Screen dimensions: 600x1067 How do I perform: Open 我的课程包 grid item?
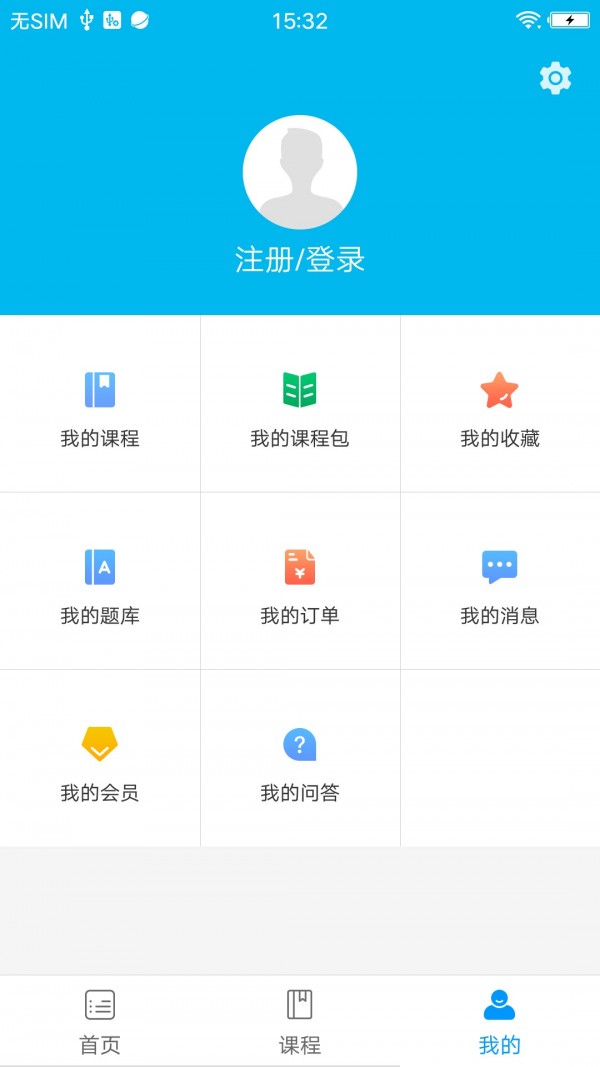click(x=300, y=405)
